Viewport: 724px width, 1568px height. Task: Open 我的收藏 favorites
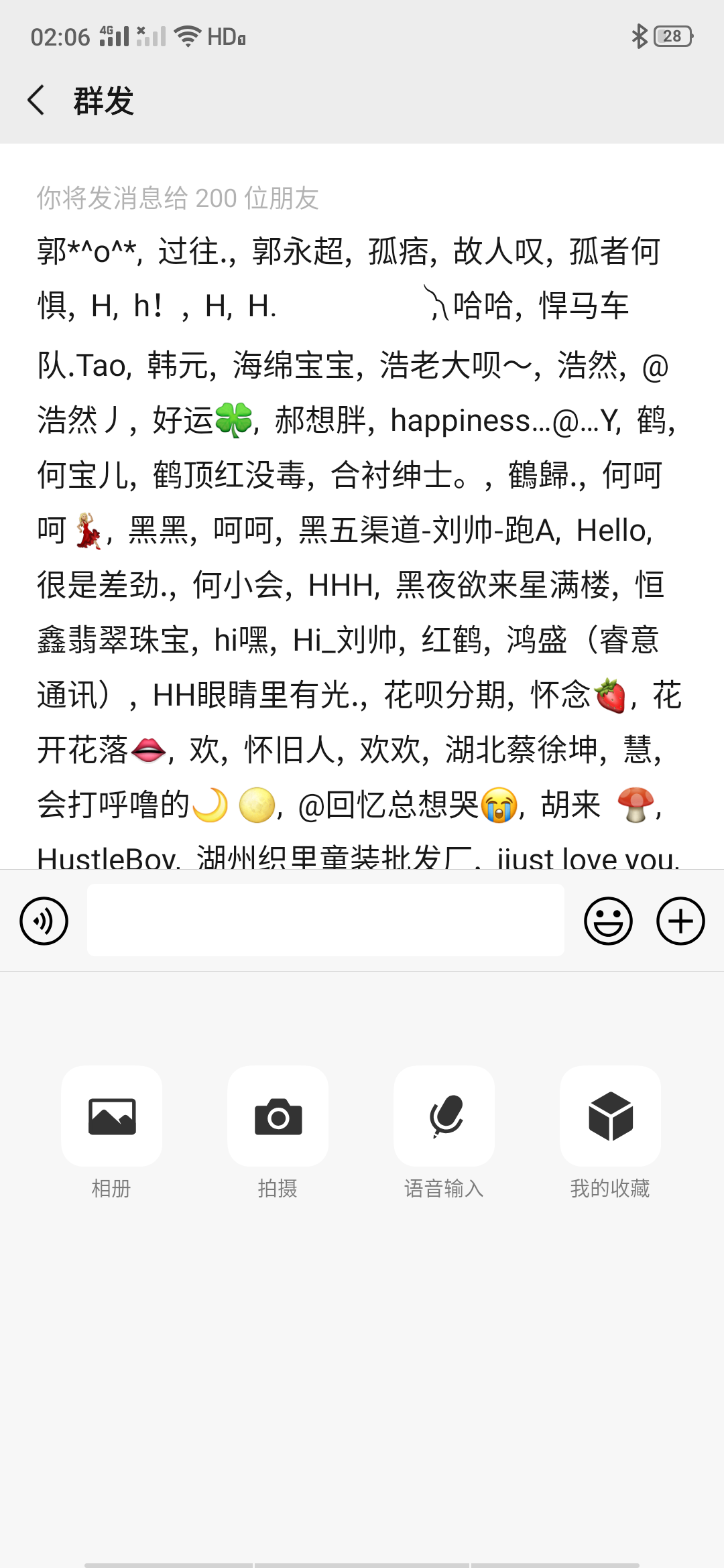(x=611, y=1116)
